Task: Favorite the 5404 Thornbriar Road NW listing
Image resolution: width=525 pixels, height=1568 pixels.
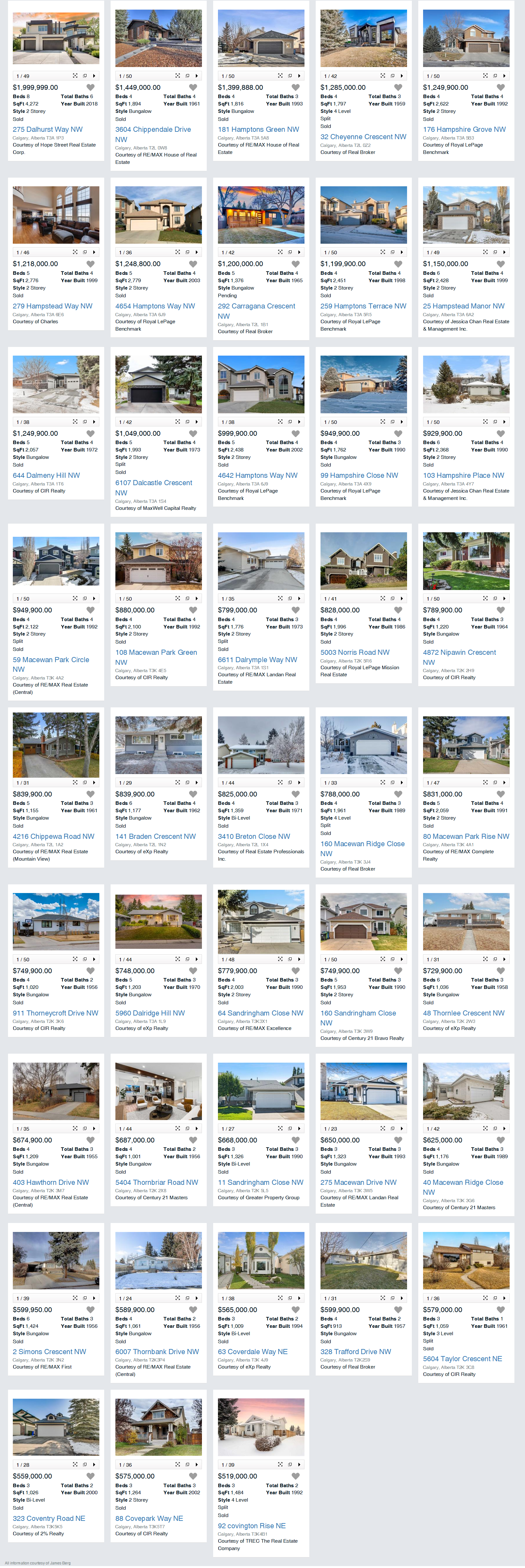Action: pyautogui.click(x=193, y=1140)
